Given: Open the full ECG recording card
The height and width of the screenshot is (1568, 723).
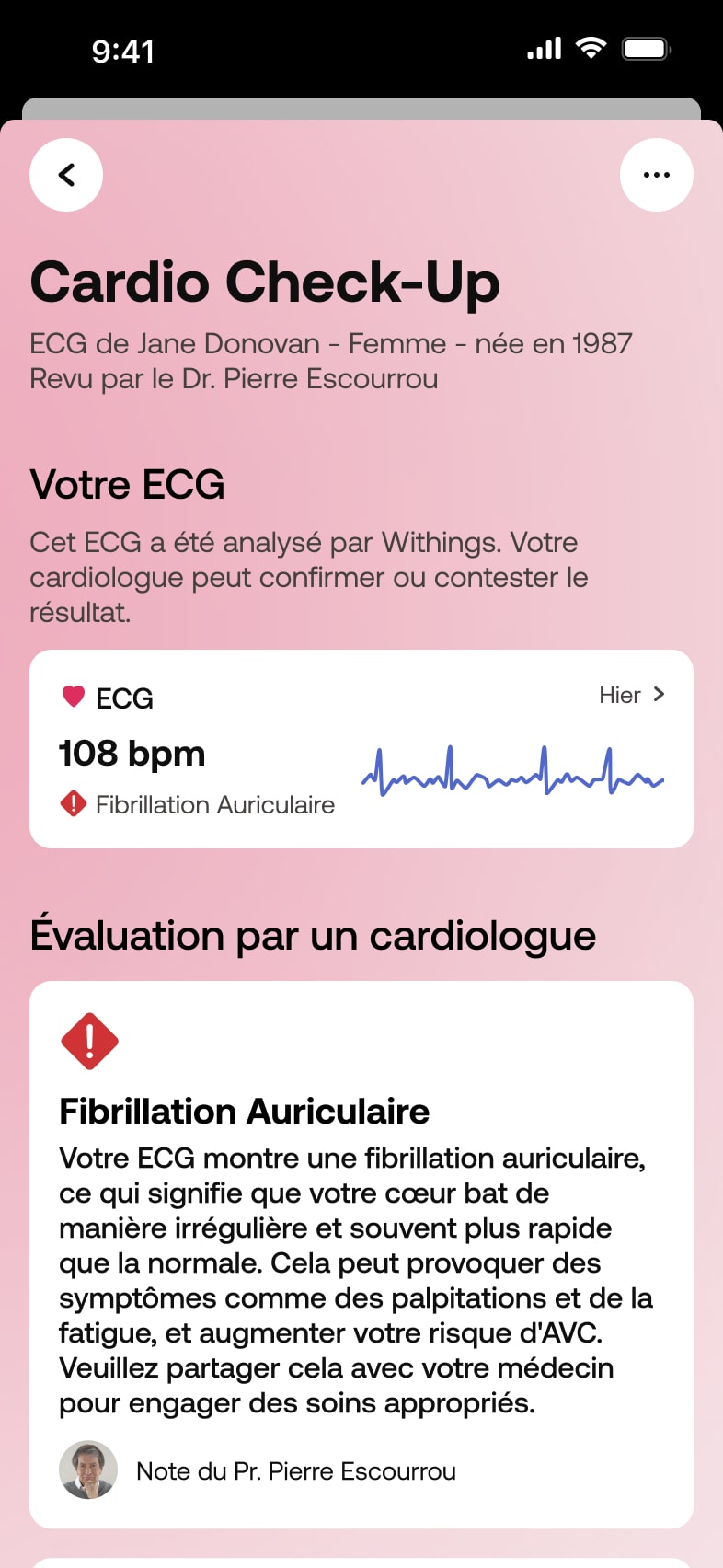Looking at the screenshot, I should (x=361, y=747).
